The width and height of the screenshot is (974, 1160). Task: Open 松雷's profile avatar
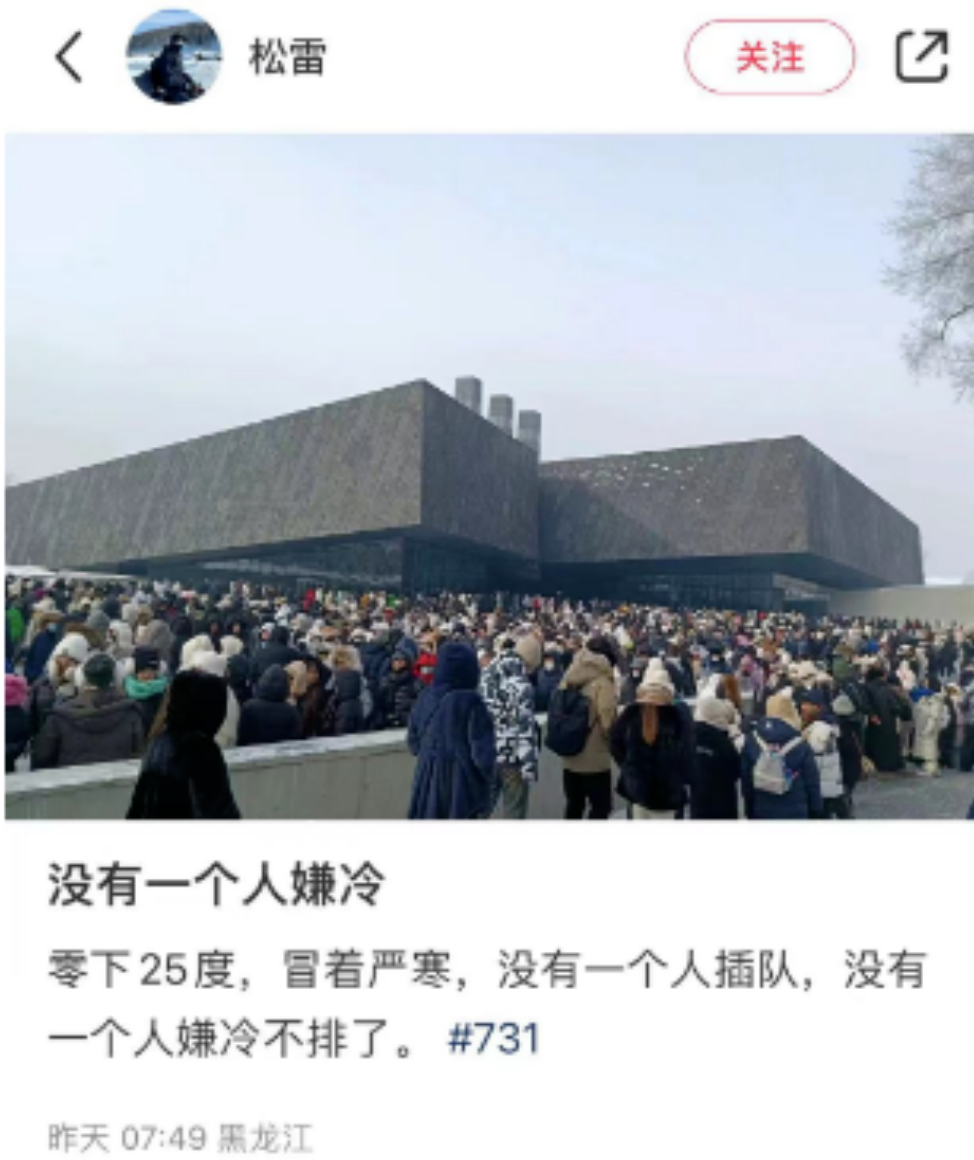point(174,57)
